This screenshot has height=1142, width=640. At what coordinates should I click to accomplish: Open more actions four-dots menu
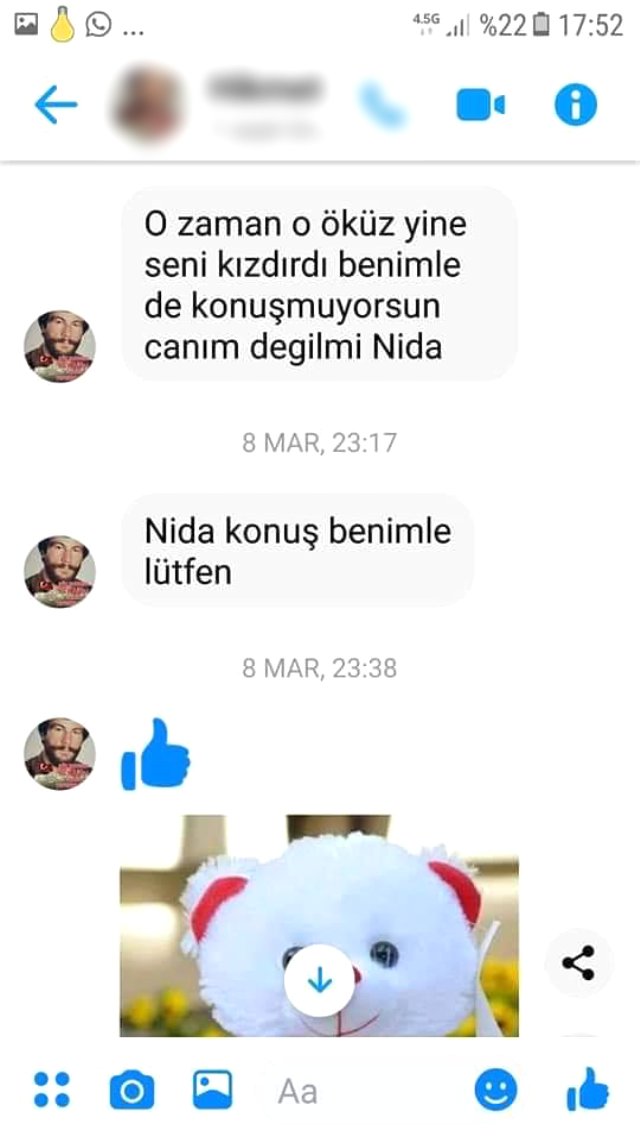click(x=51, y=1091)
